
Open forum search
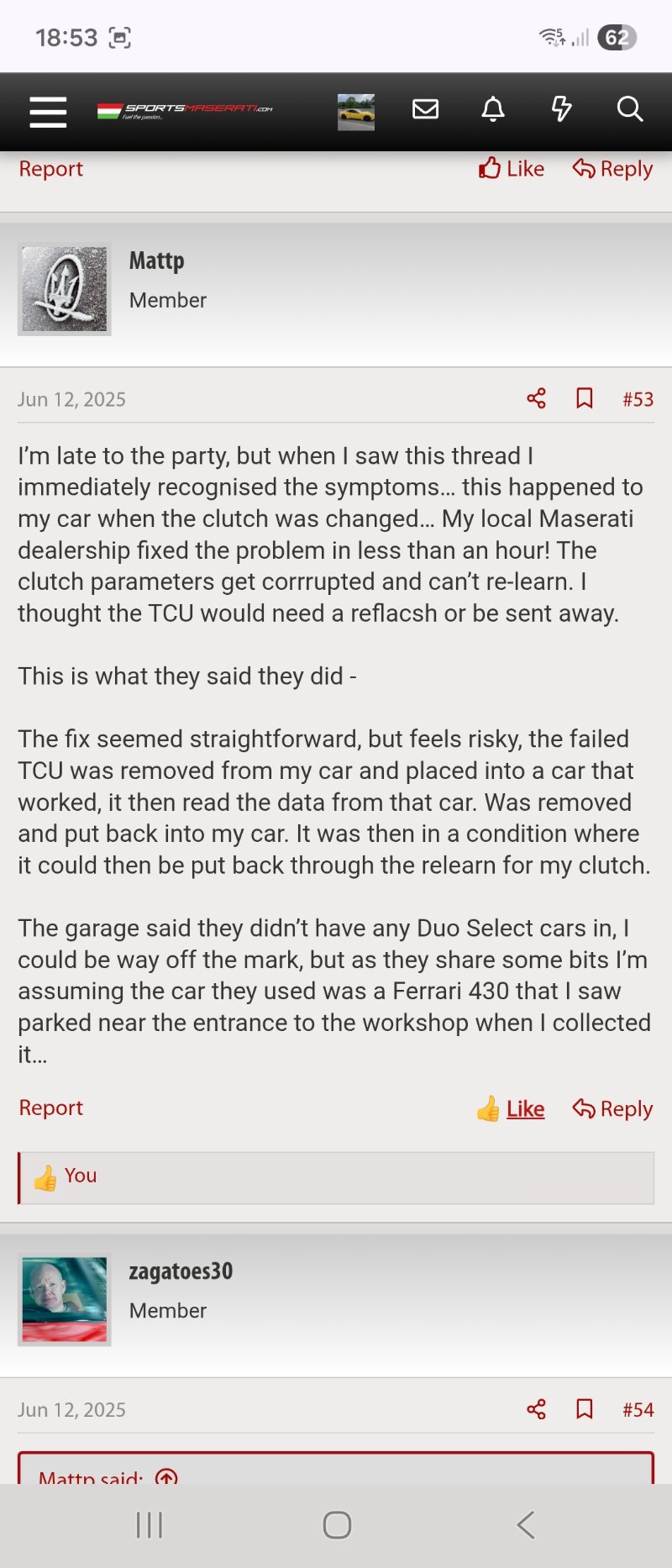[x=629, y=109]
